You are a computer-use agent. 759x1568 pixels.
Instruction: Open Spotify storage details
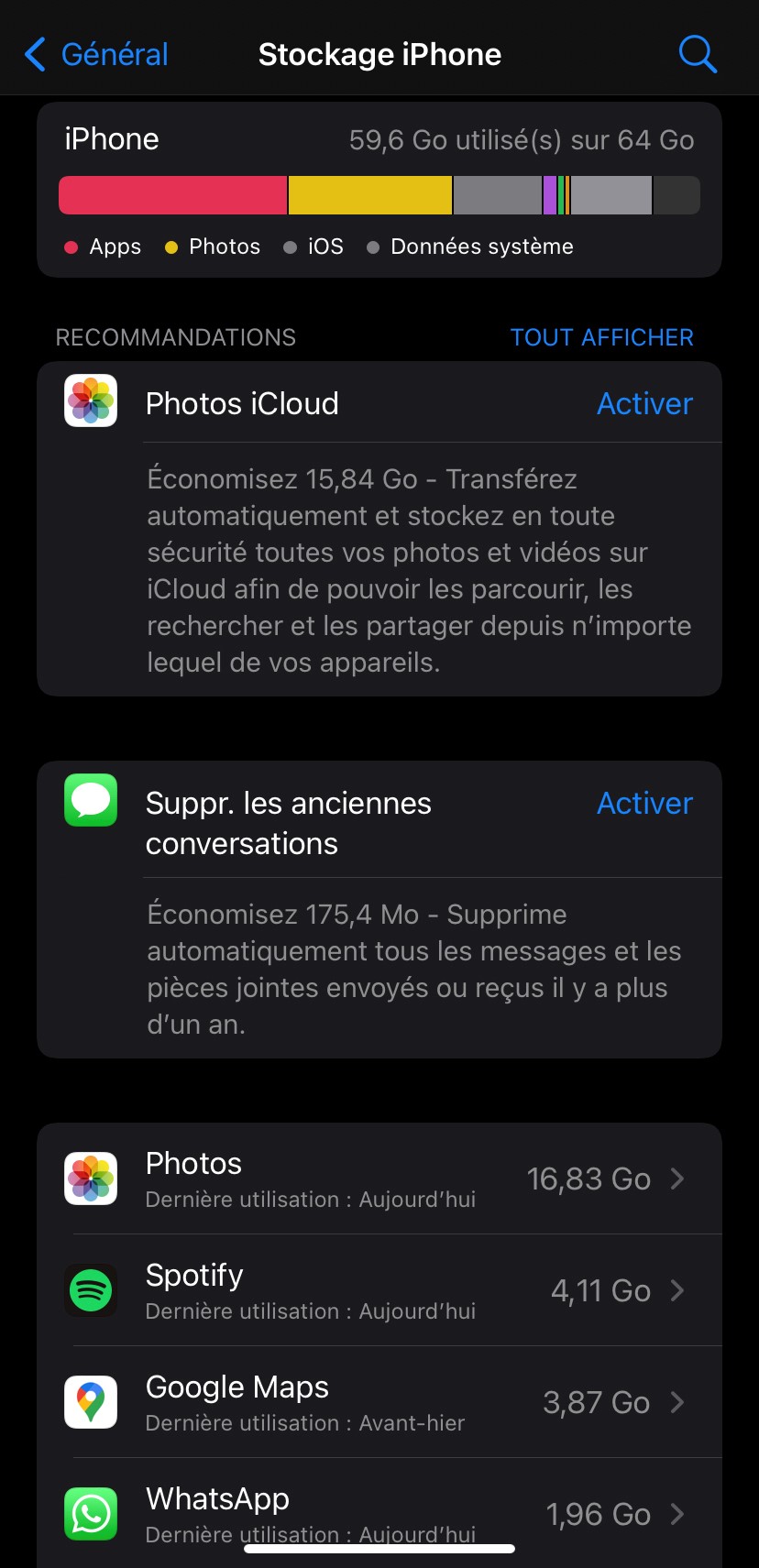pos(379,1290)
